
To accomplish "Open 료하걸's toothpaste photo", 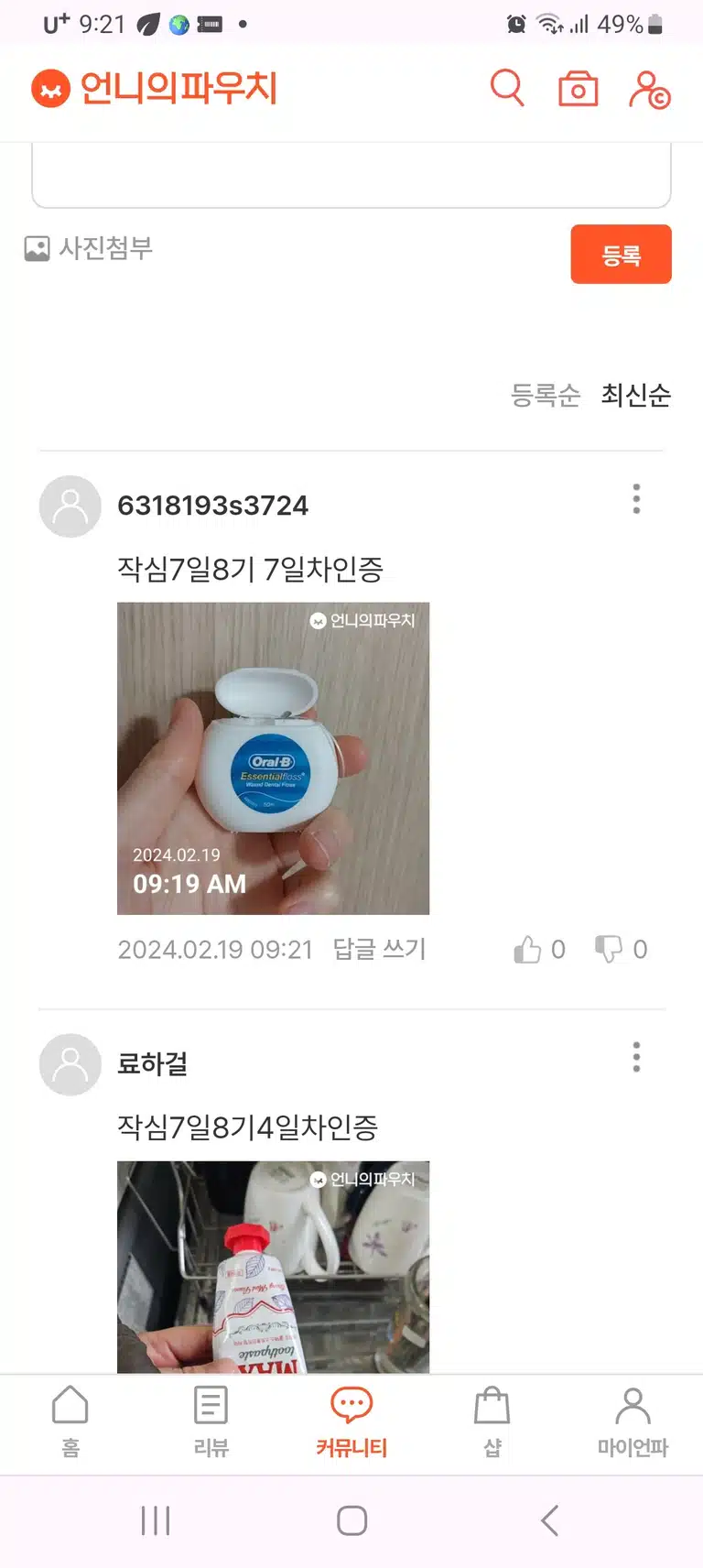I will (273, 1267).
